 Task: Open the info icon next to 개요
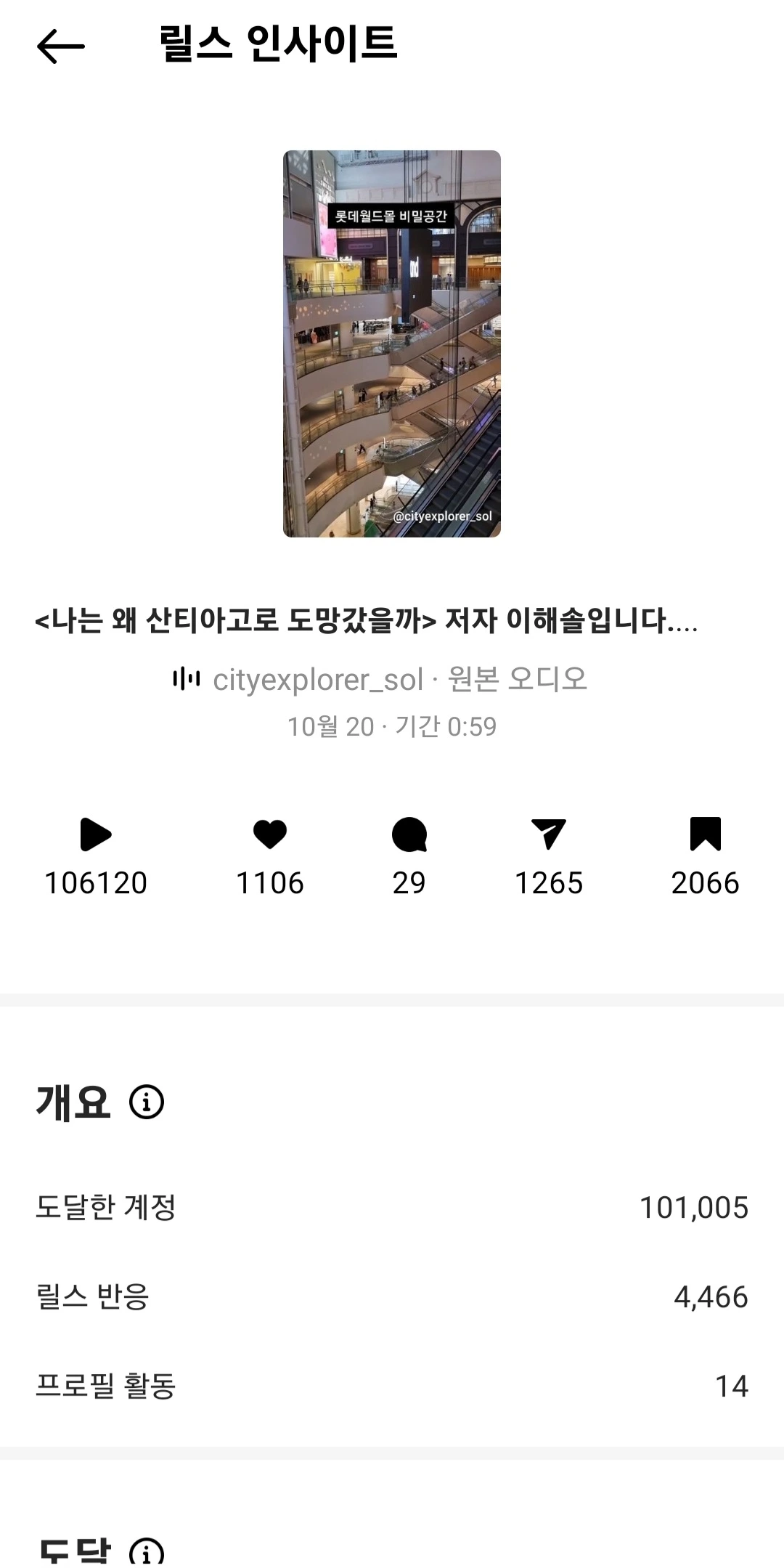click(x=147, y=1102)
